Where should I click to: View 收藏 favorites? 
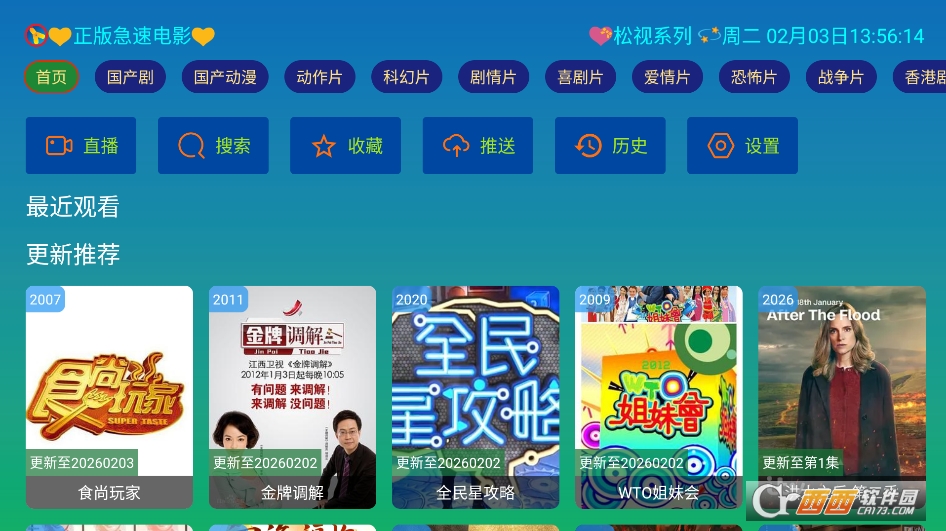(345, 146)
